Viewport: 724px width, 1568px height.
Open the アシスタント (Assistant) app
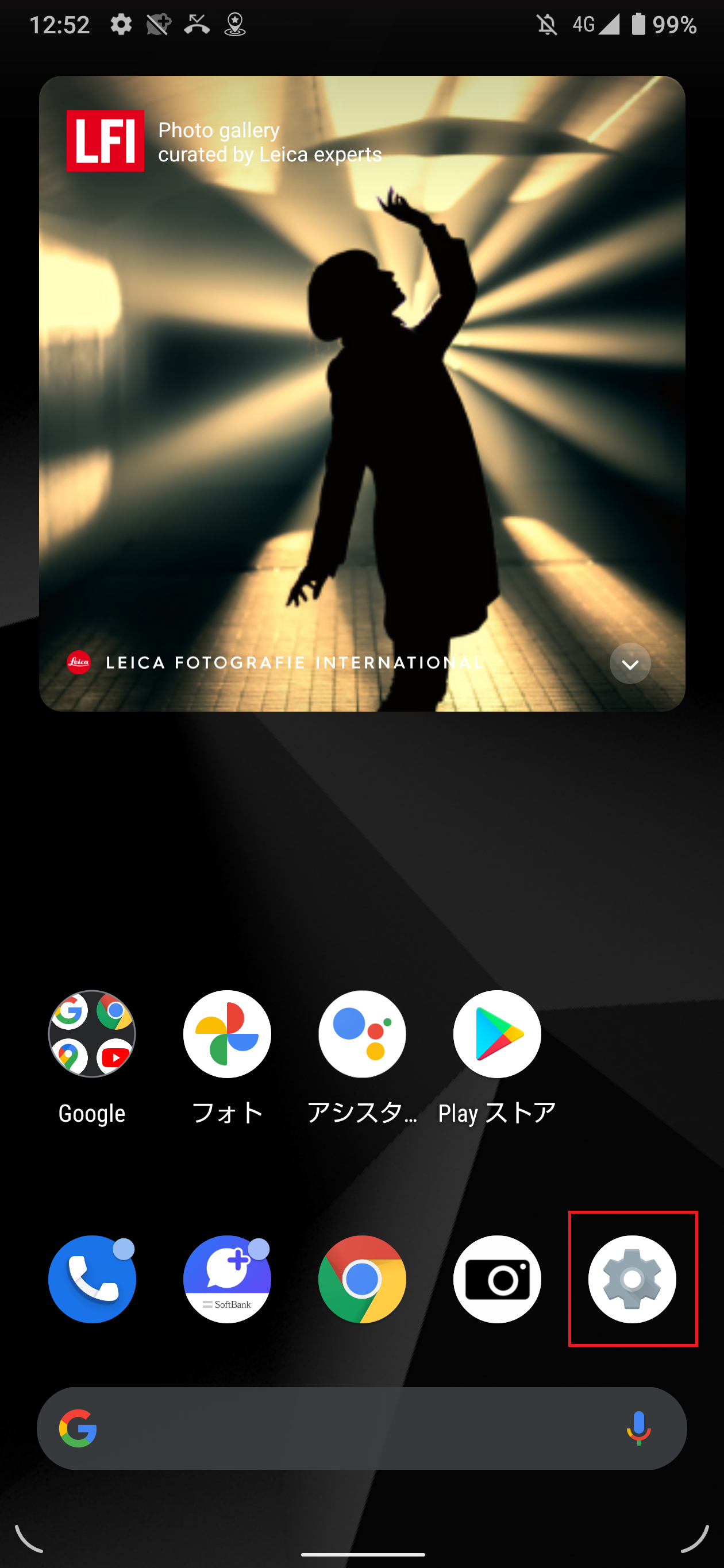coord(361,1034)
